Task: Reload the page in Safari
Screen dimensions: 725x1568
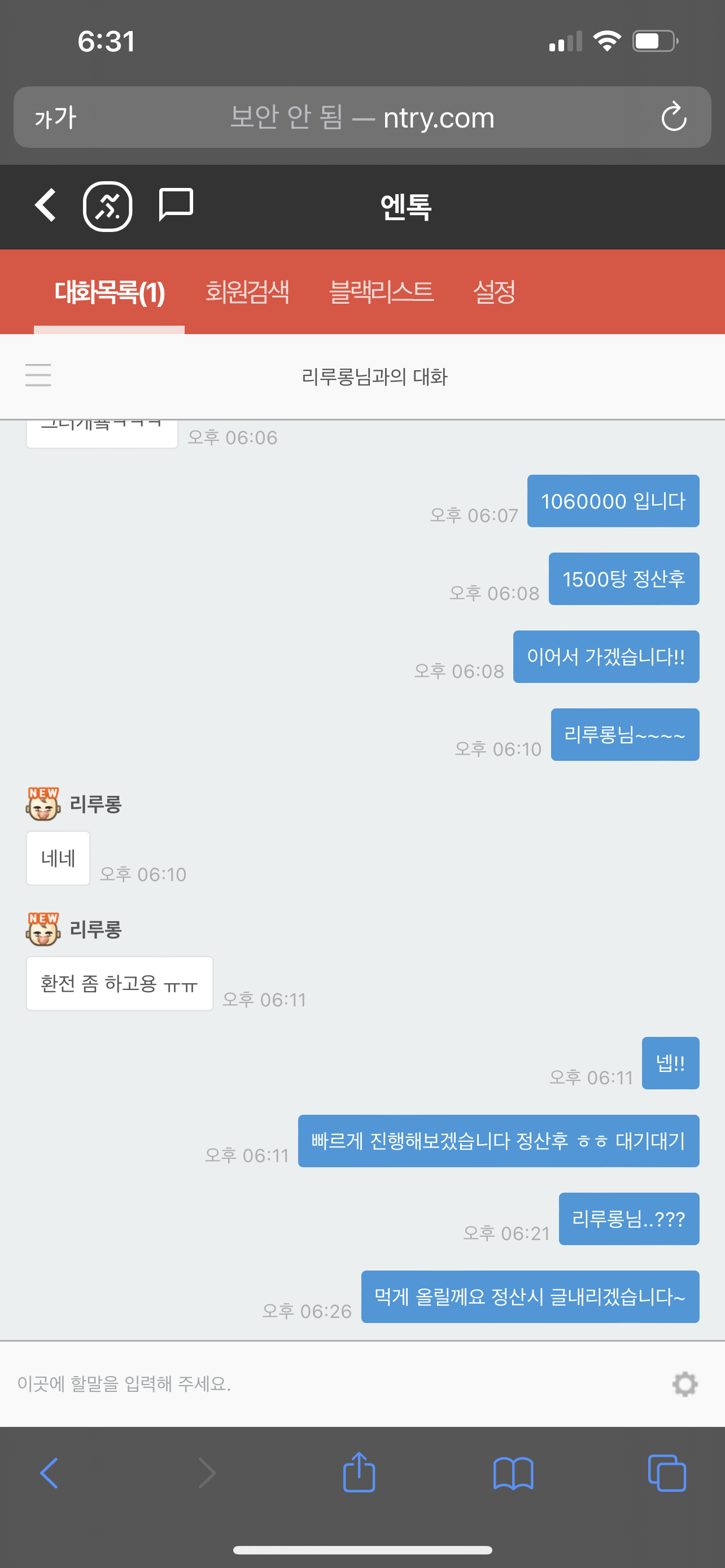Action: pos(674,117)
